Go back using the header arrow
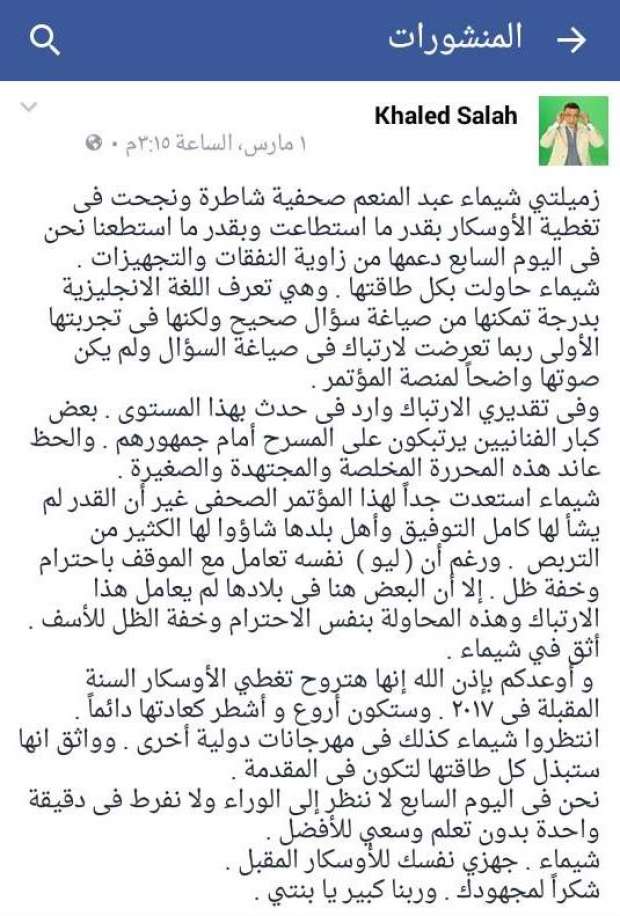This screenshot has width=620, height=916. coord(570,39)
